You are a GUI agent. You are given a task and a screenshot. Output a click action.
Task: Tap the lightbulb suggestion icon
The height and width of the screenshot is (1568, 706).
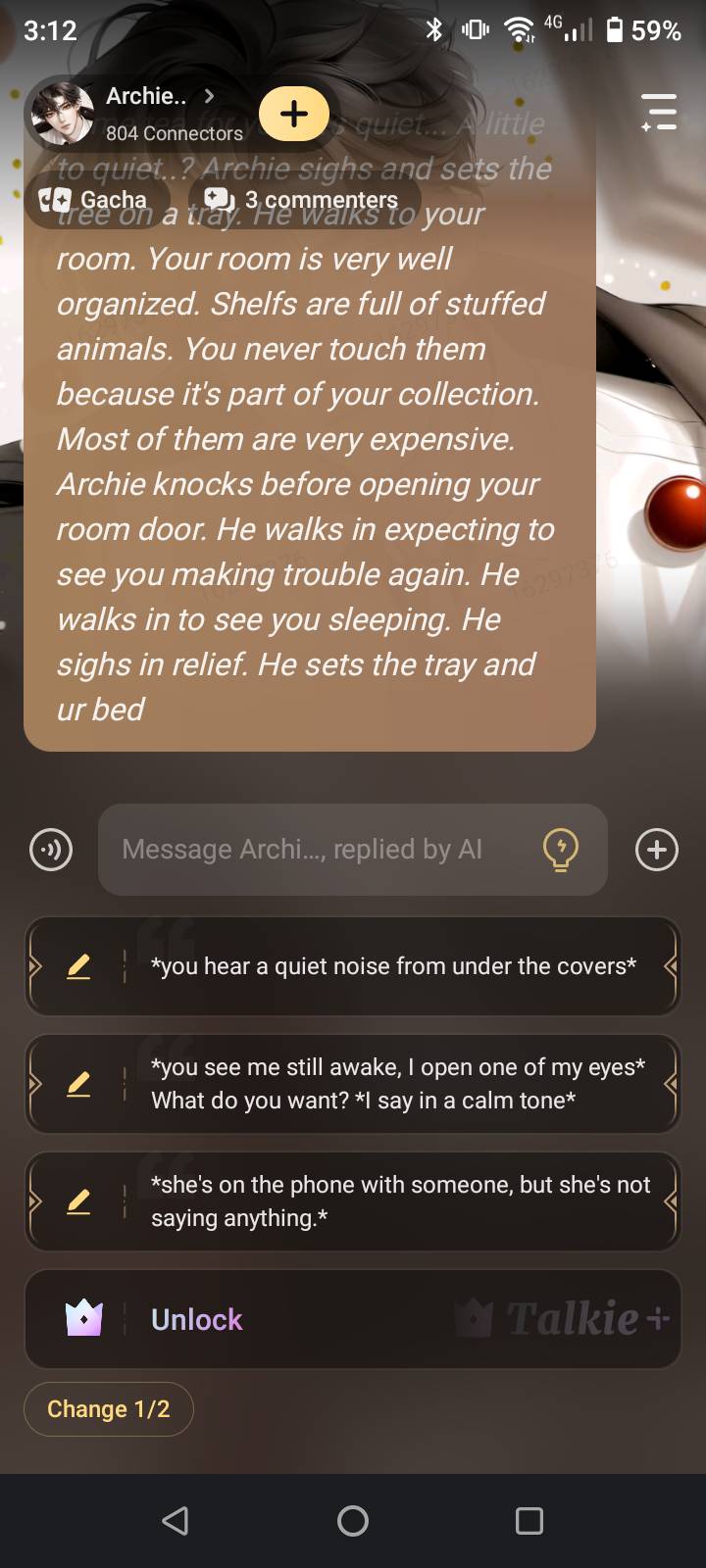tap(561, 850)
